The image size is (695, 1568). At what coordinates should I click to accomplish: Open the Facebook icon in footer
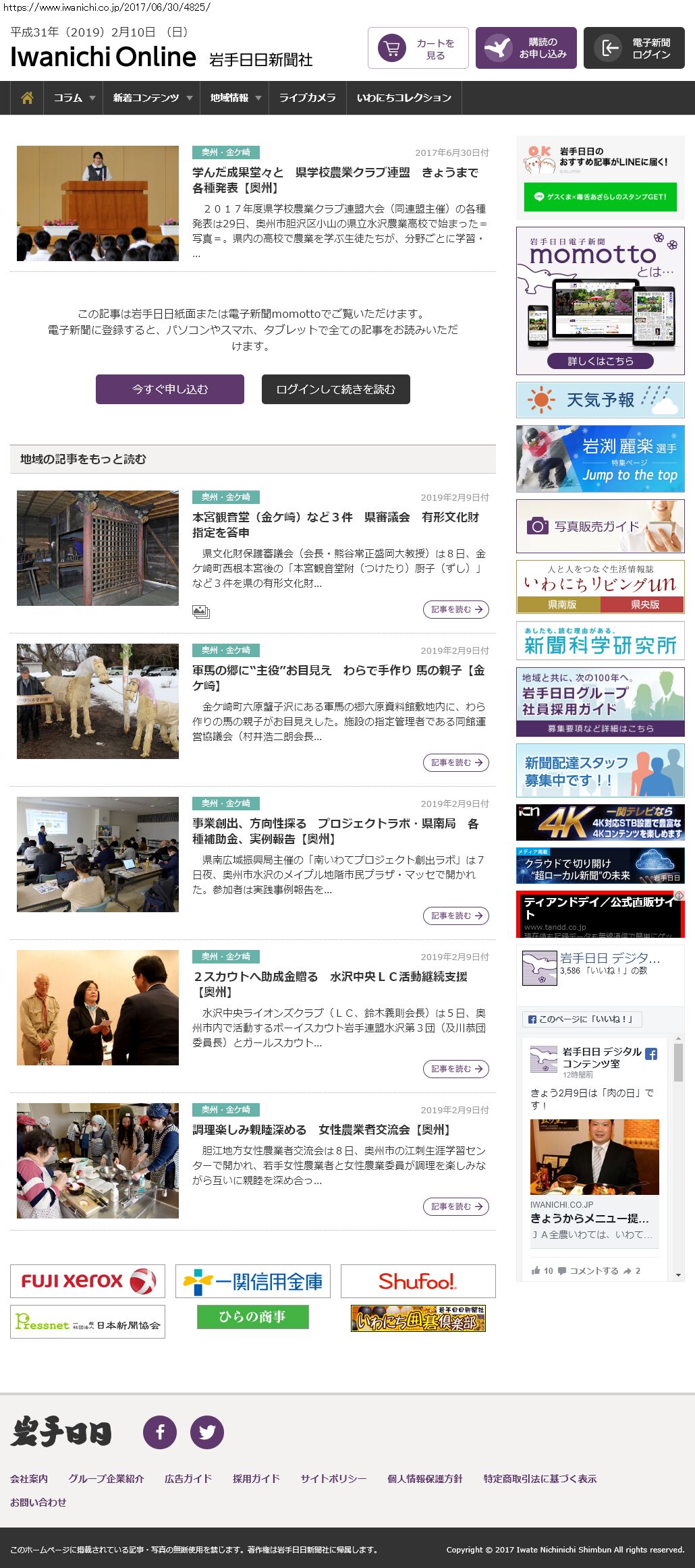(160, 1432)
